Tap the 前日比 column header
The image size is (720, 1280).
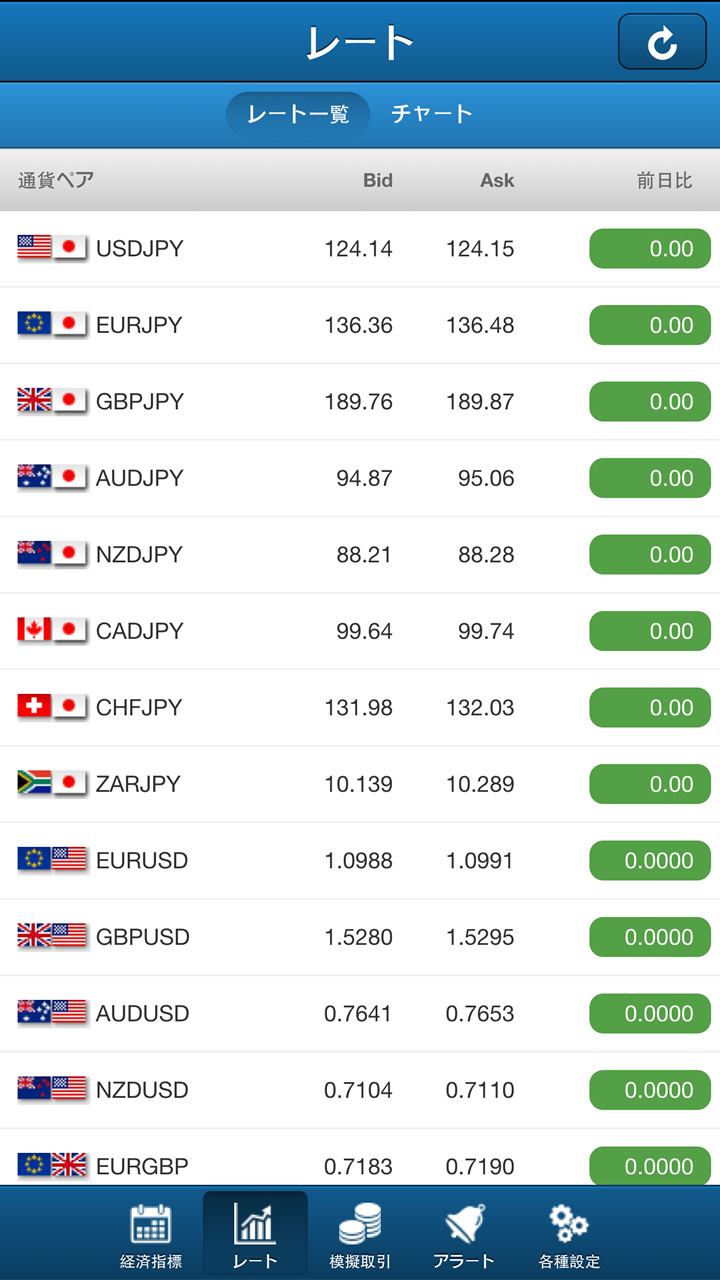pyautogui.click(x=665, y=180)
